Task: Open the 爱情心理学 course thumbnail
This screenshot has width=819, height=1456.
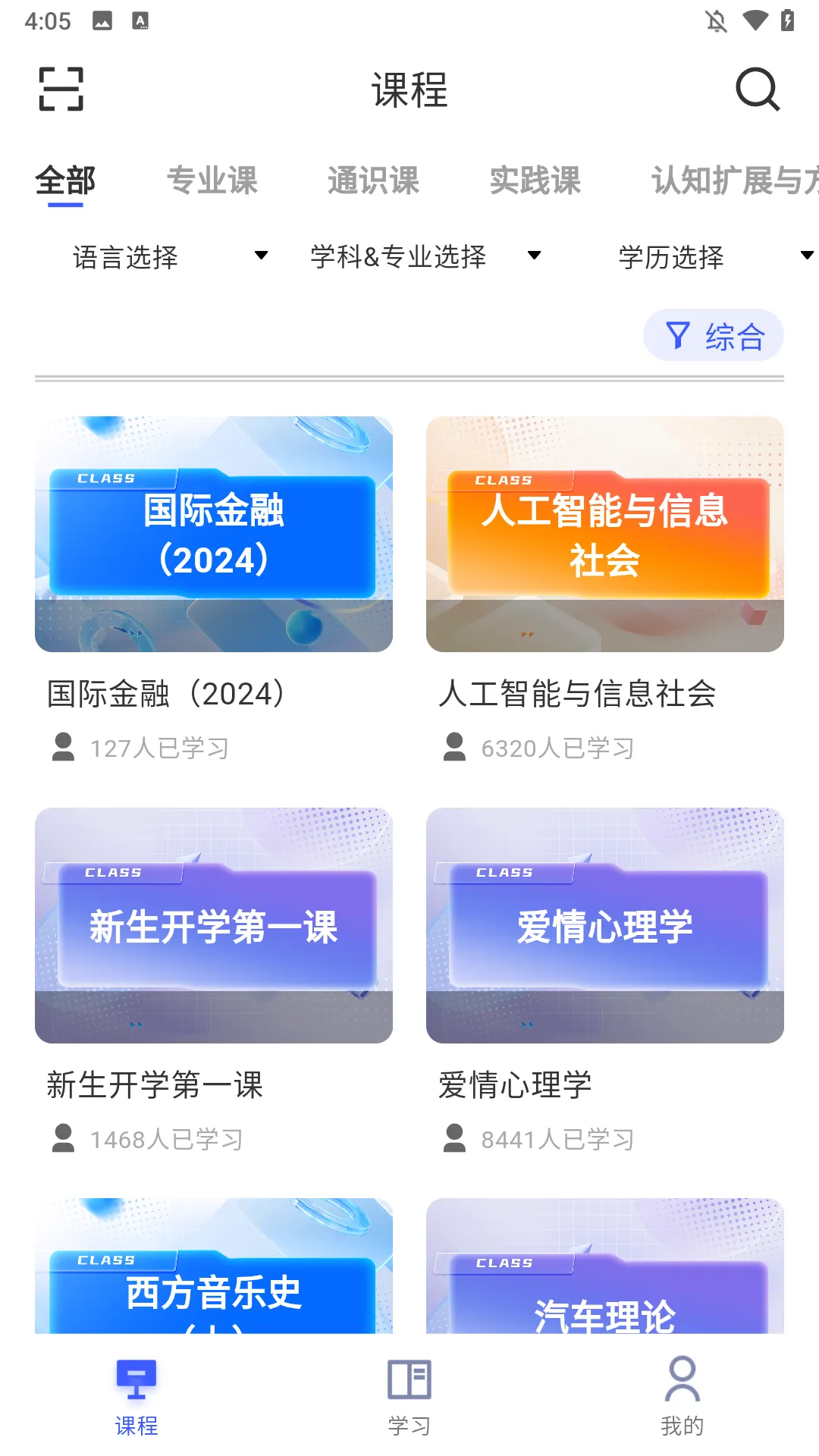Action: click(604, 927)
